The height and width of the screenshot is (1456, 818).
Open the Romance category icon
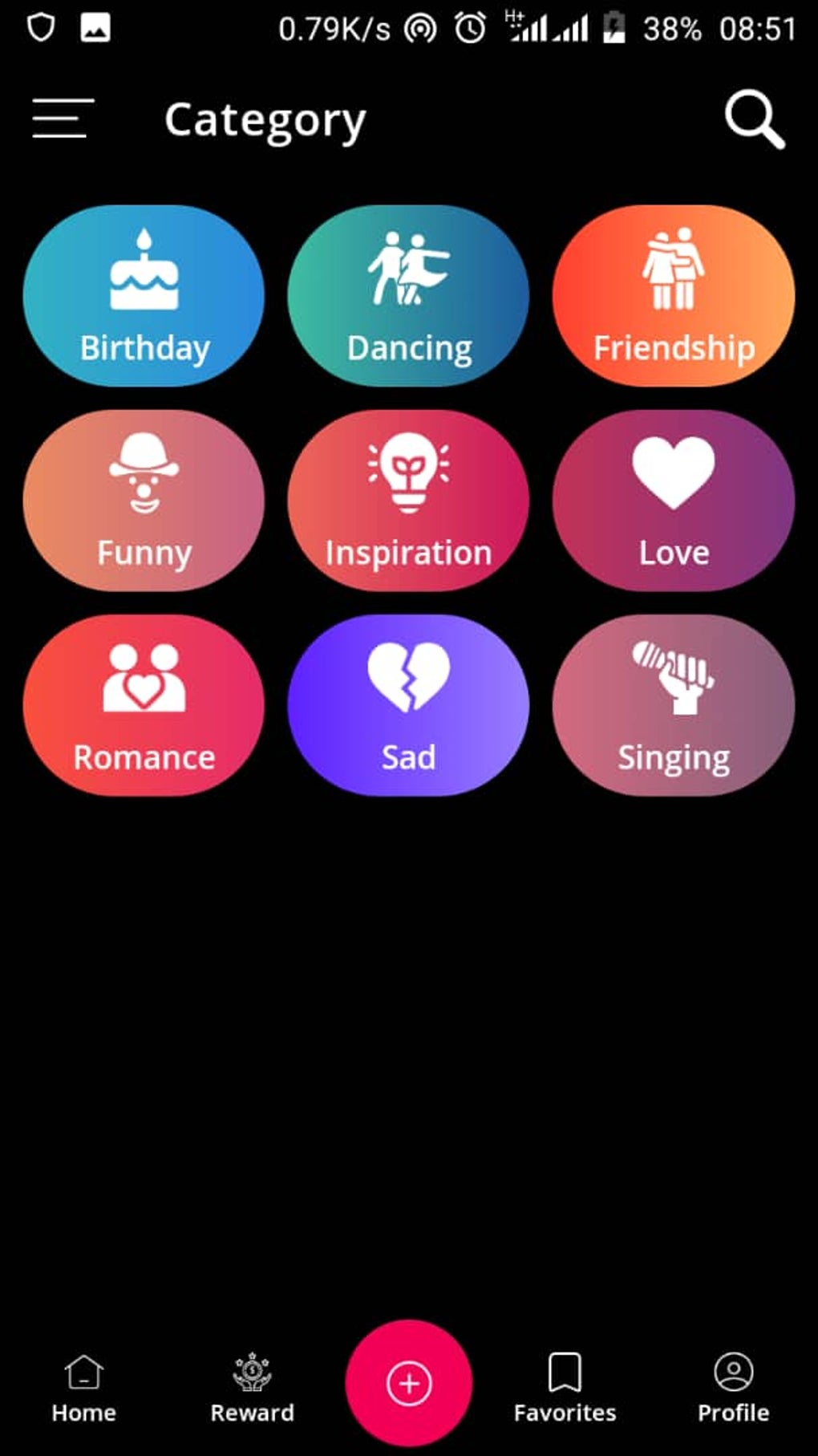pos(143,704)
